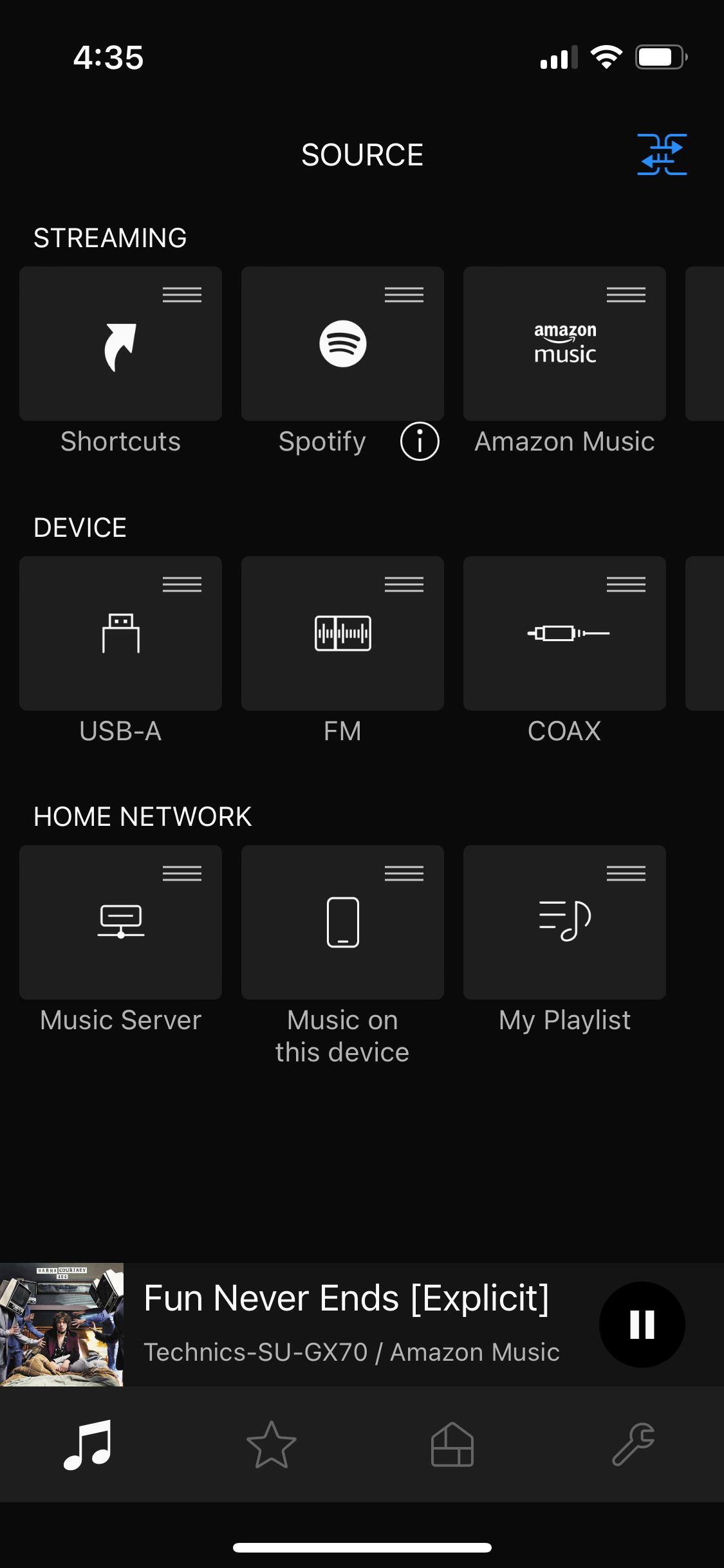724x1568 pixels.
Task: Switch to the favorites star tab
Action: click(272, 1445)
